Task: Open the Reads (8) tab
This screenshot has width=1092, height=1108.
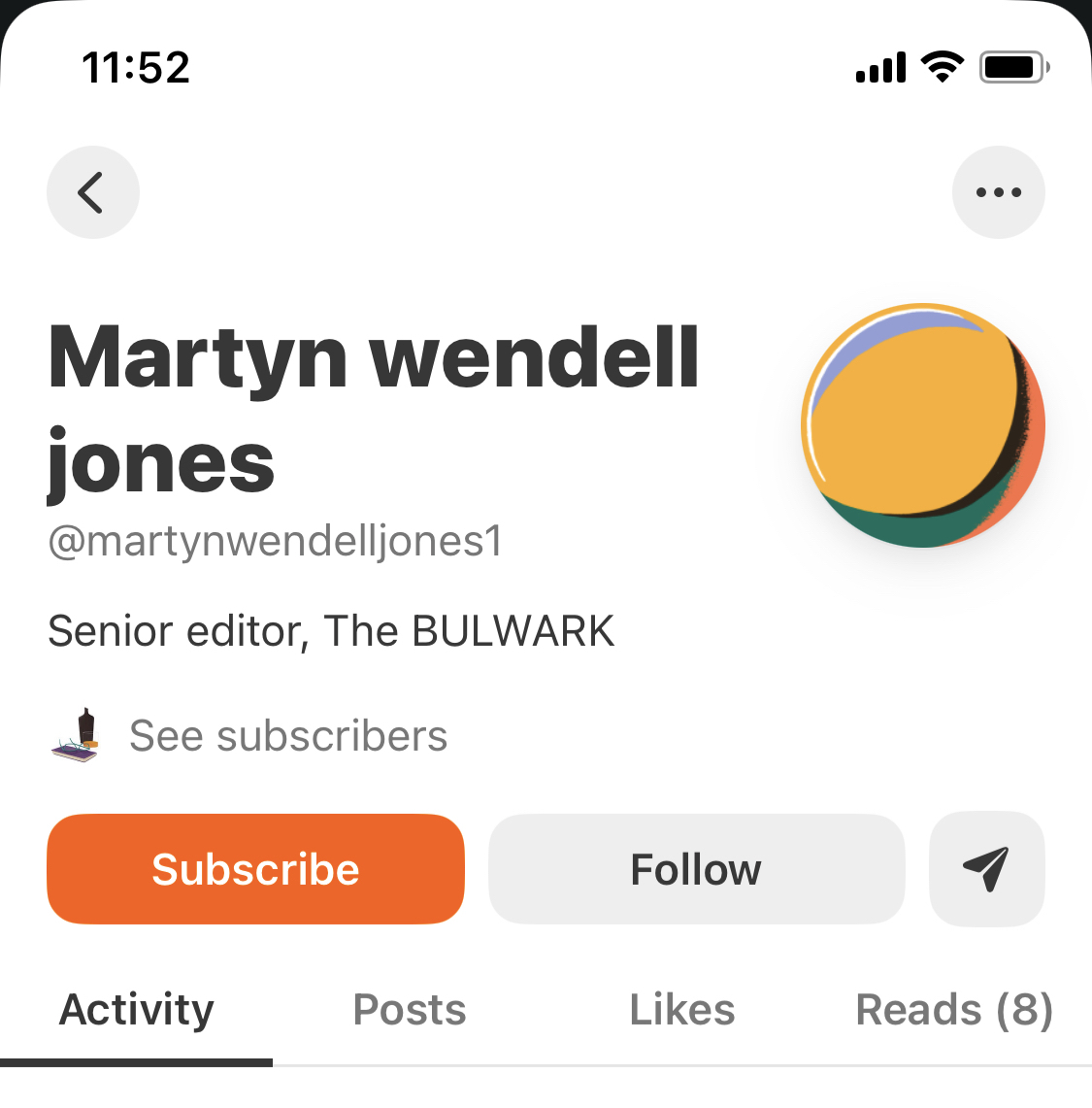Action: pos(954,1010)
